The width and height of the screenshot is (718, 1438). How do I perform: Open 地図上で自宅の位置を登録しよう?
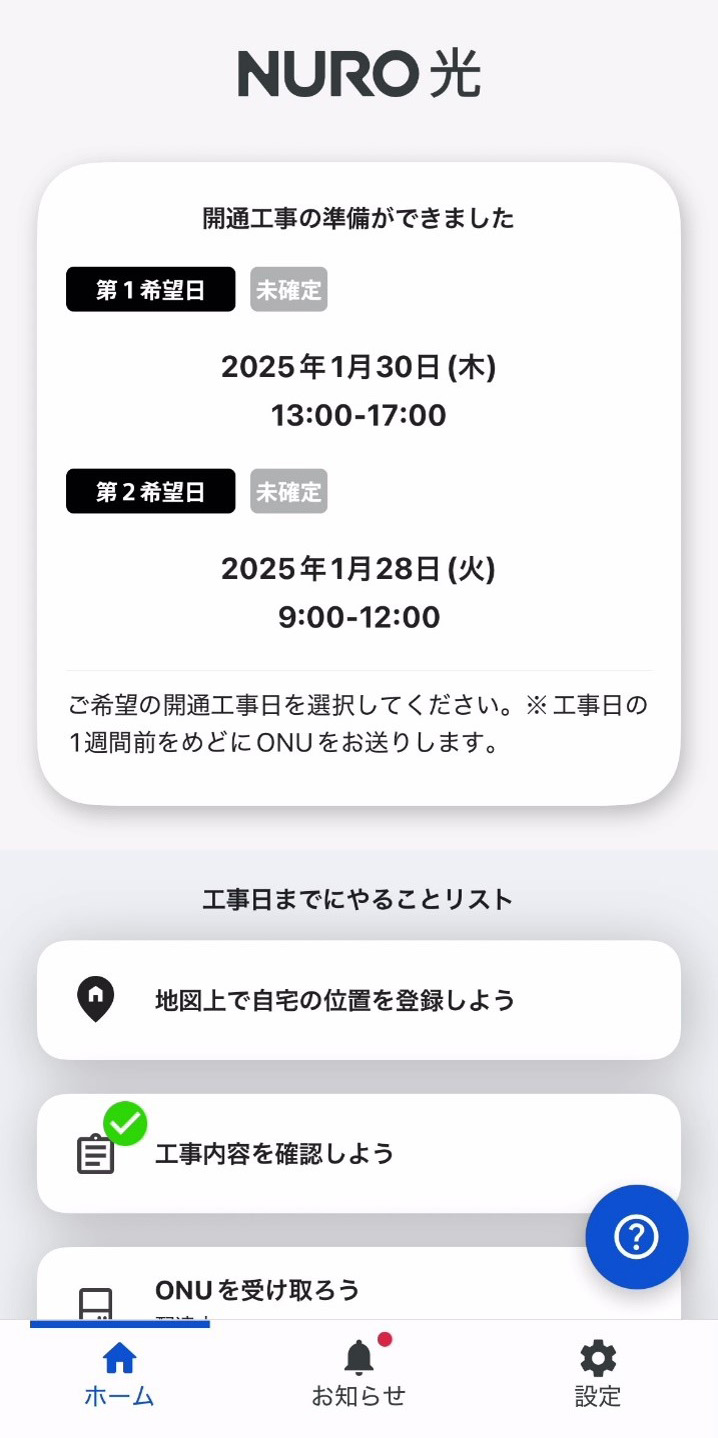pos(358,999)
